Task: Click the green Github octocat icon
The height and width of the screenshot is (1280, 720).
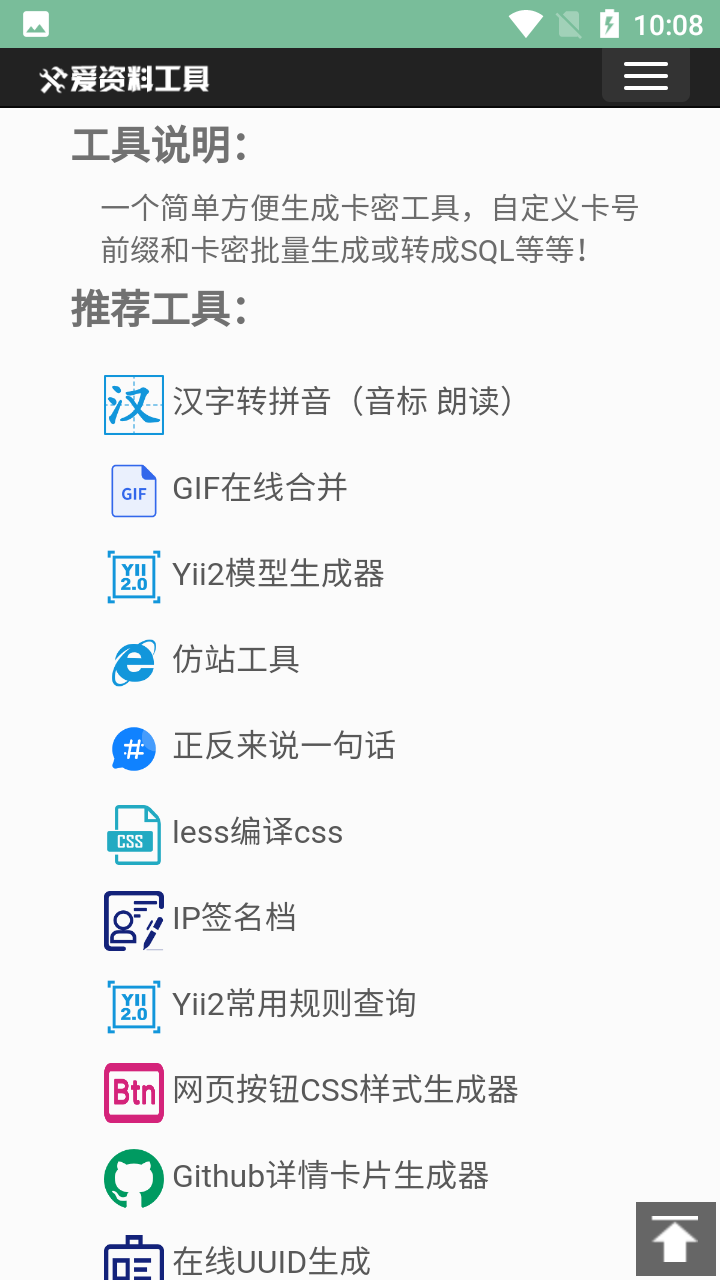Action: tap(133, 1178)
